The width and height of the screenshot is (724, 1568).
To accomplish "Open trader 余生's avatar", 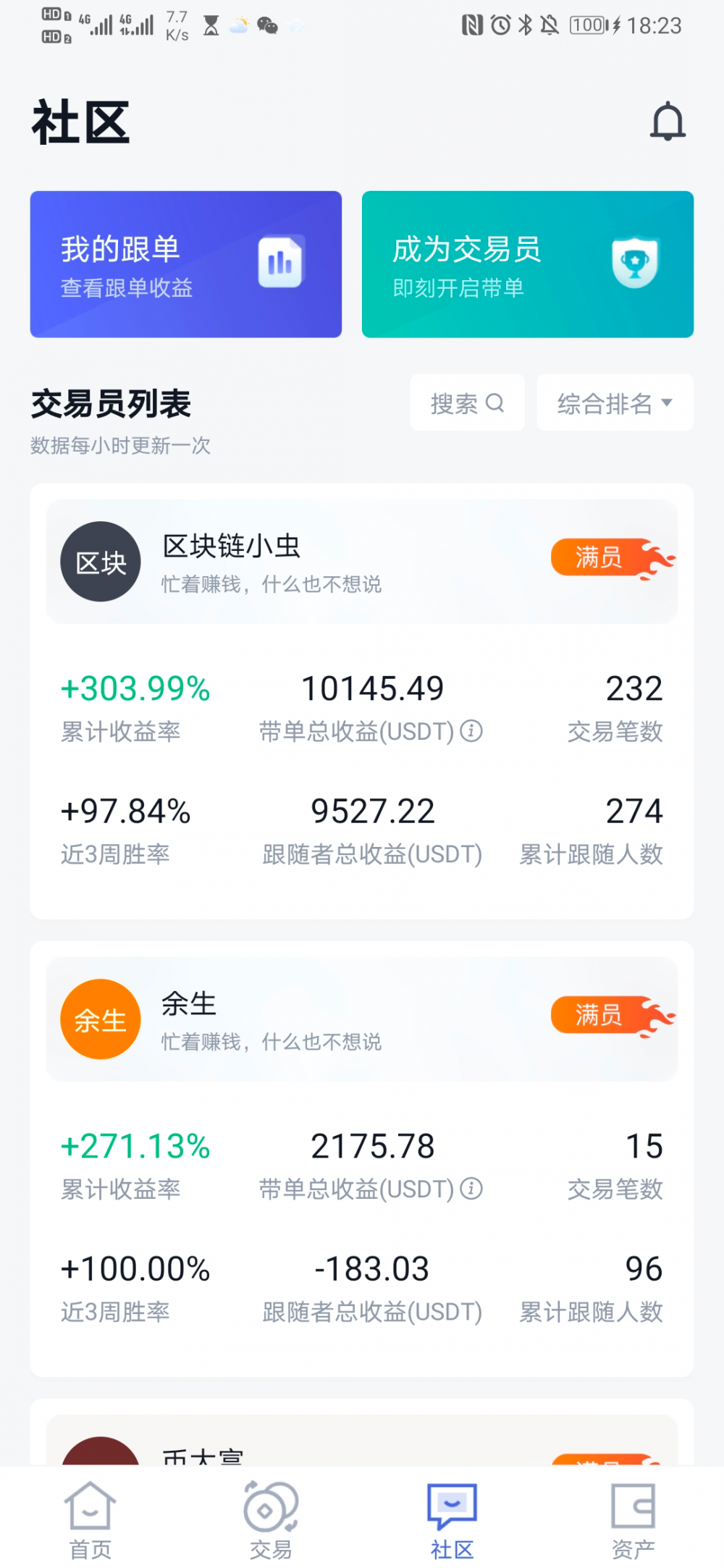I will [x=101, y=1018].
